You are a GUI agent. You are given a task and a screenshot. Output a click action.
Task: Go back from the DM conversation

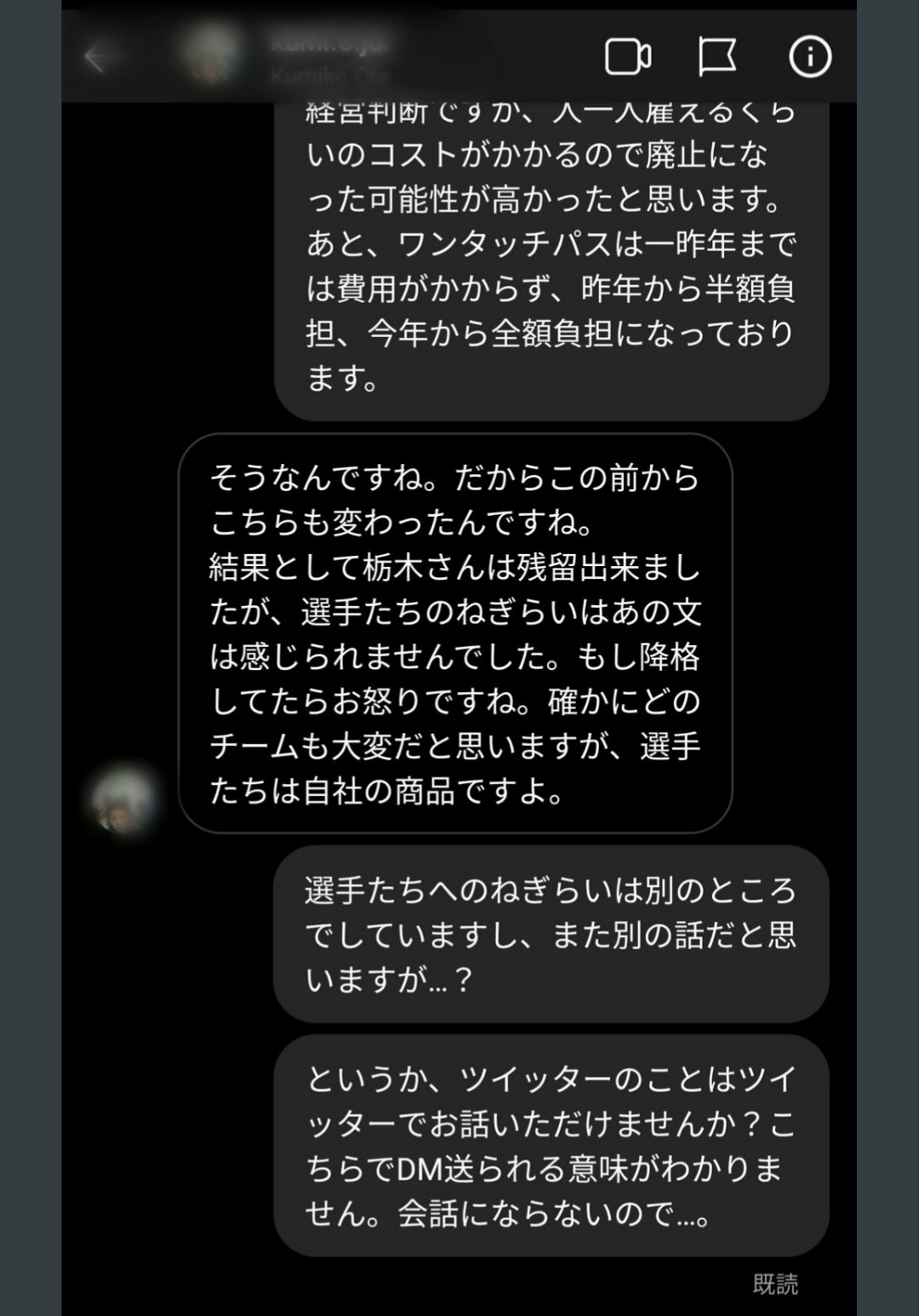(95, 58)
